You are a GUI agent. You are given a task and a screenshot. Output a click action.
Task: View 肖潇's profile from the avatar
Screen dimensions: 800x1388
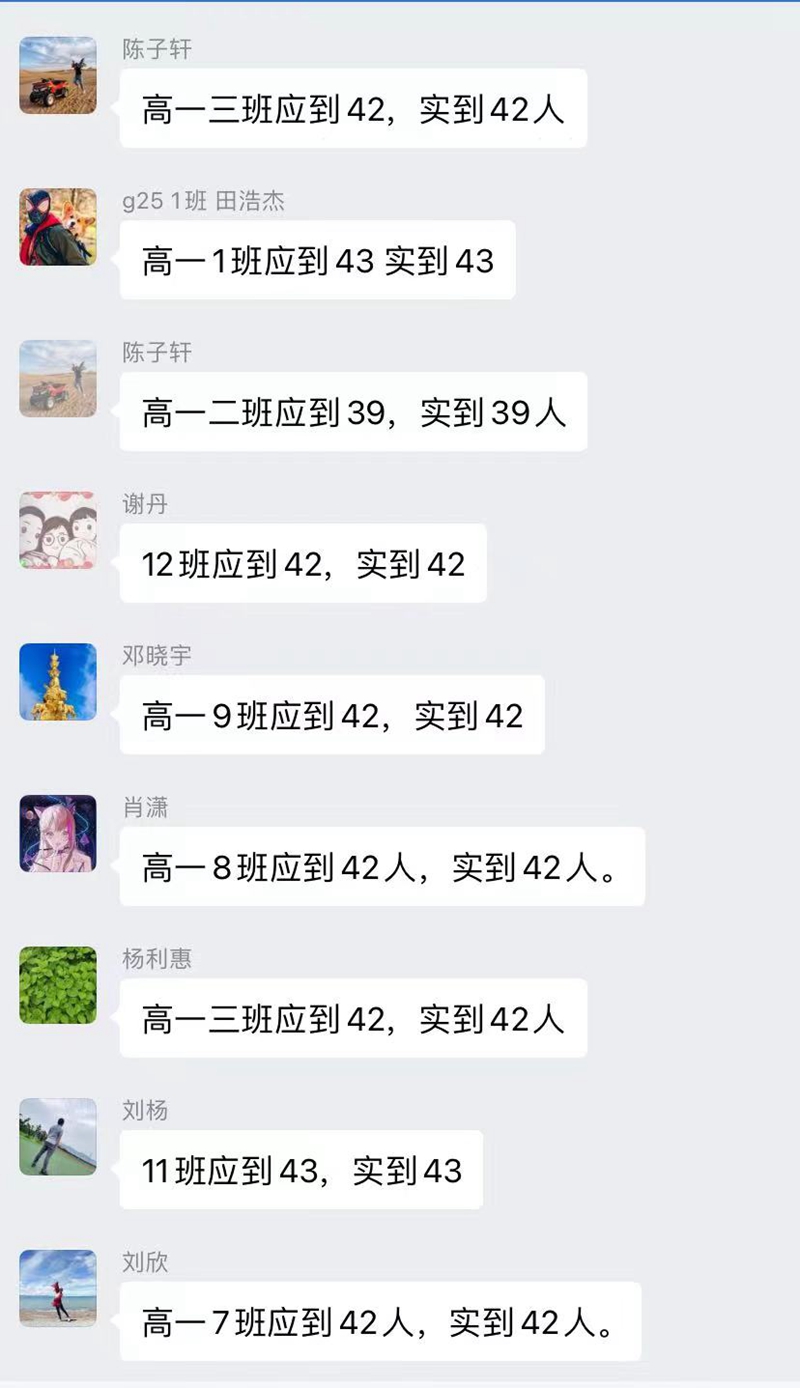click(58, 834)
